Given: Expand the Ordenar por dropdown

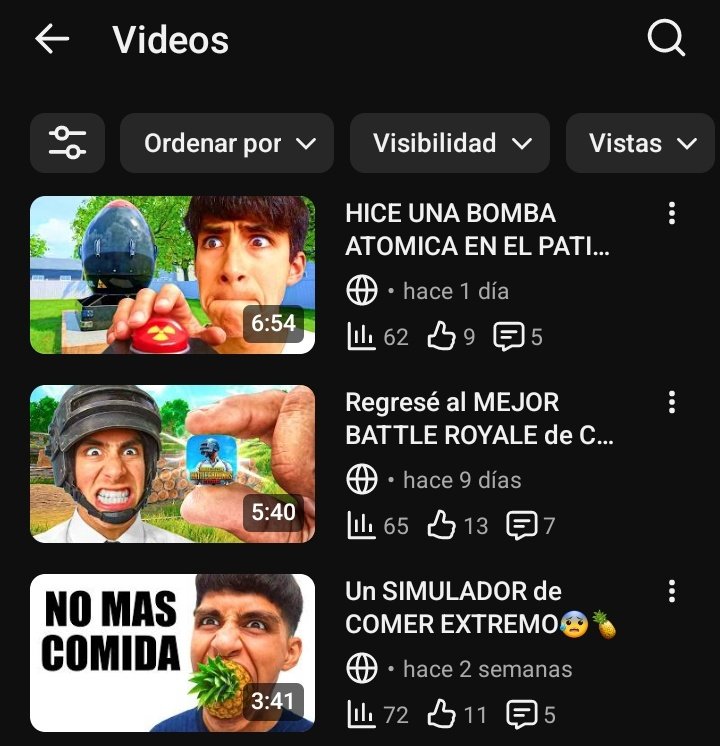Looking at the screenshot, I should pos(229,143).
